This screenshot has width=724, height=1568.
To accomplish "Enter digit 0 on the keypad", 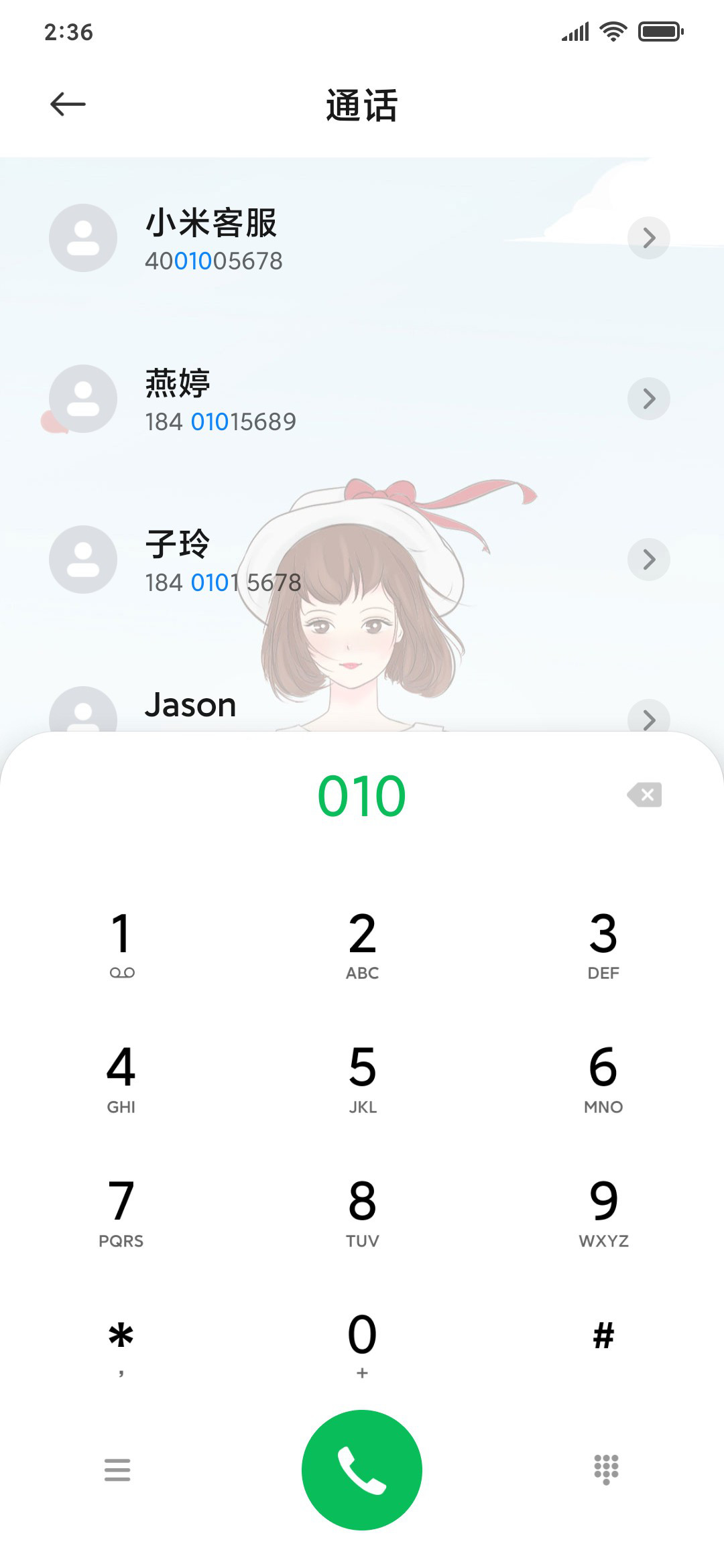I will pos(362,1346).
